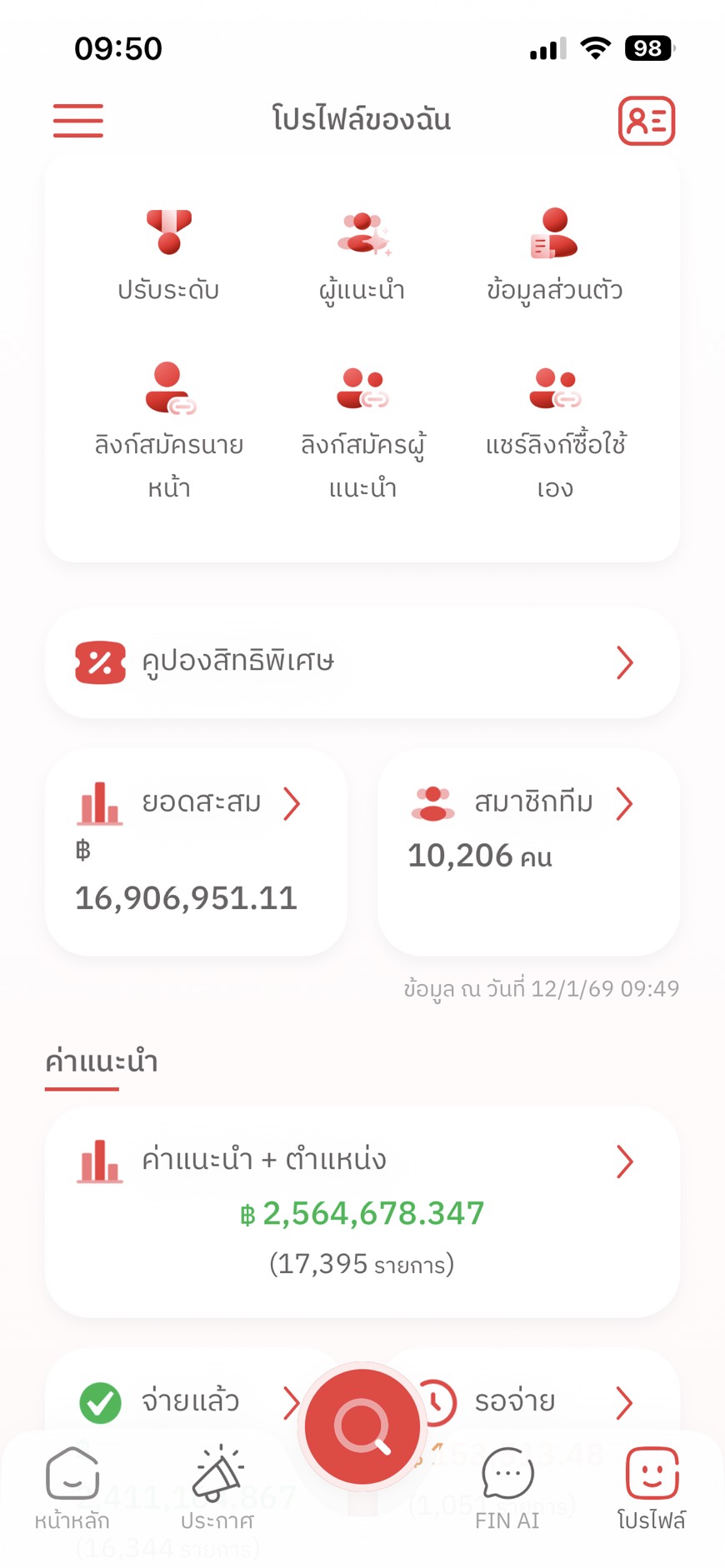Open the ID card icon
The width and height of the screenshot is (725, 1568).
coord(646,122)
